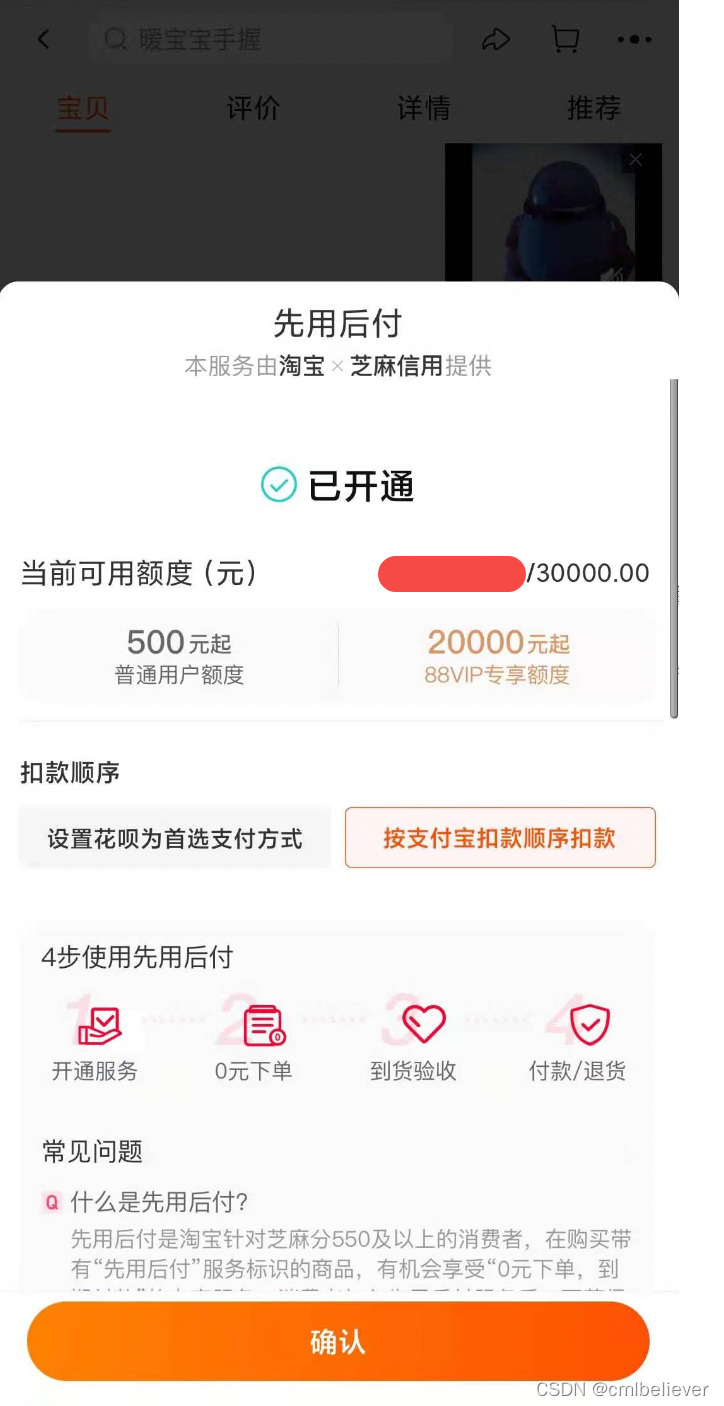Select the 宝贝 tab

pos(83,108)
